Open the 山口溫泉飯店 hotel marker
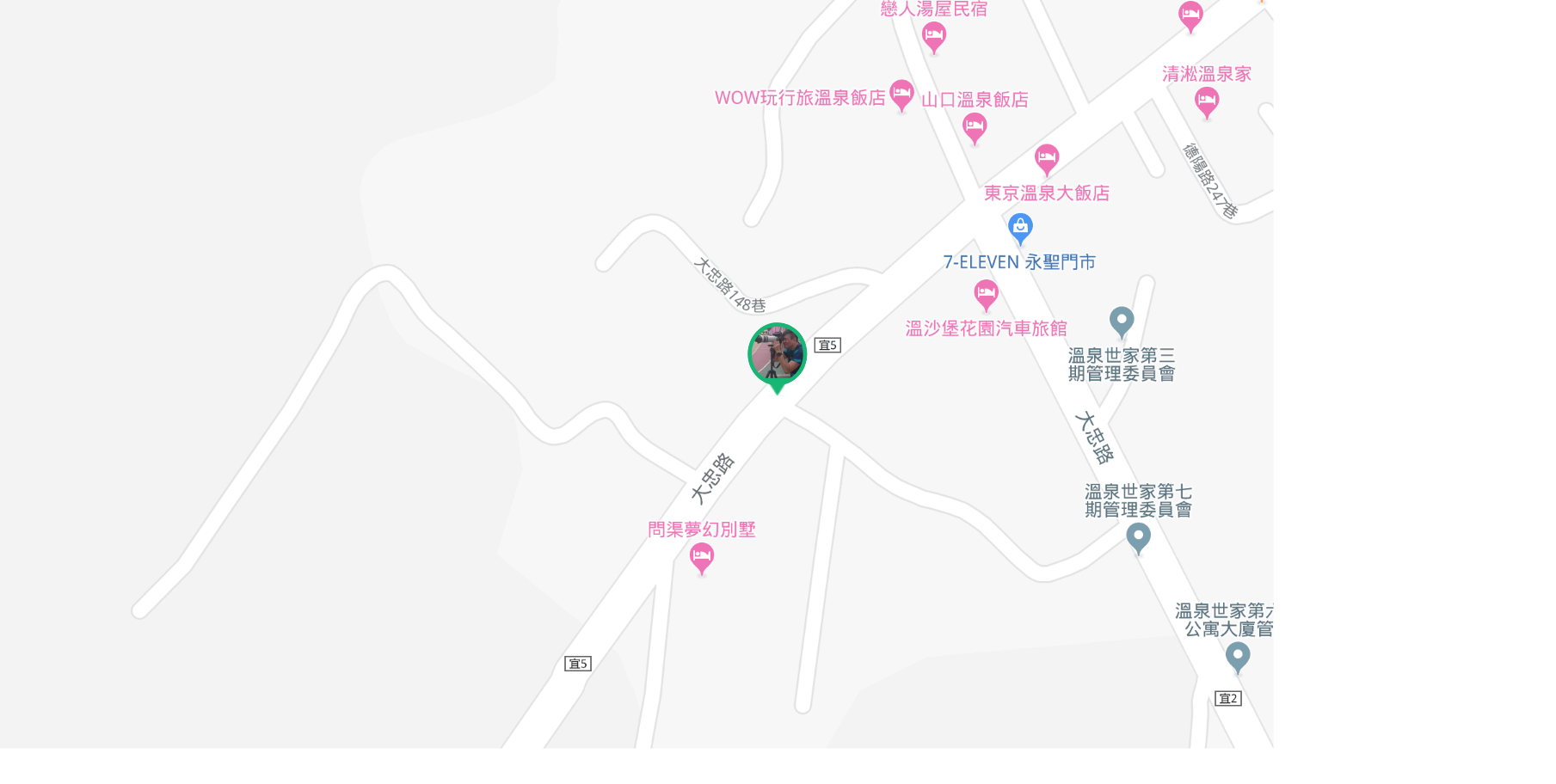 (x=974, y=127)
